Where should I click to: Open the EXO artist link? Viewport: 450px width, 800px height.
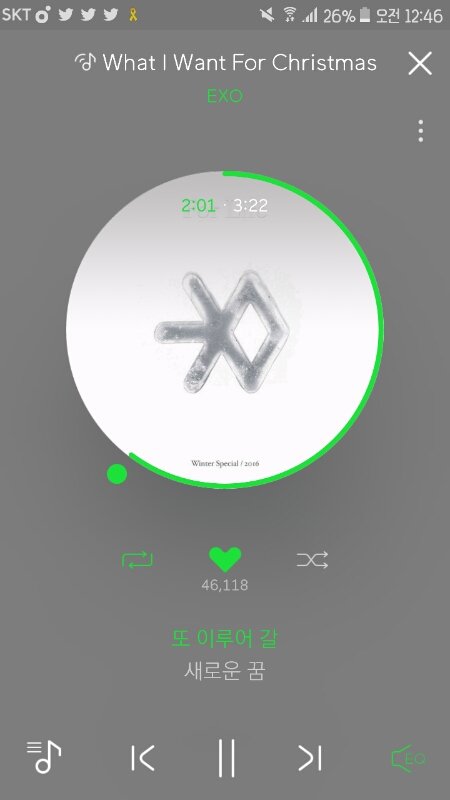224,96
